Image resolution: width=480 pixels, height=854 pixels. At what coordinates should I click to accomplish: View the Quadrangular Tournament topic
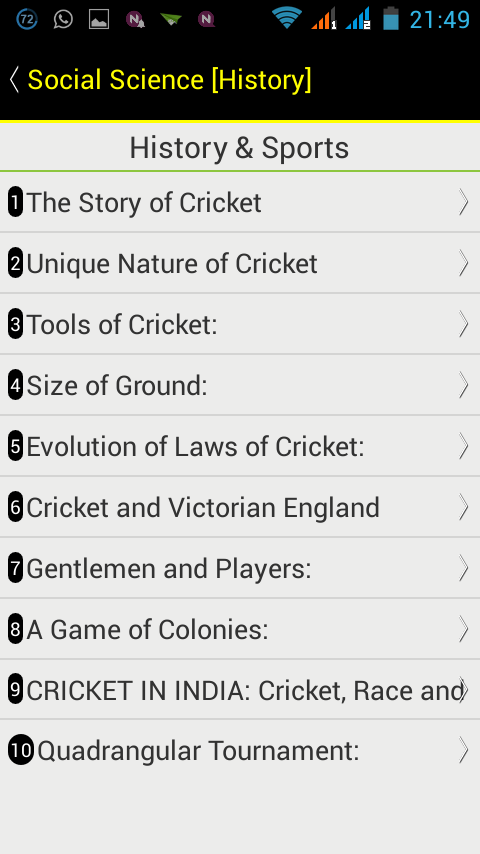240,751
